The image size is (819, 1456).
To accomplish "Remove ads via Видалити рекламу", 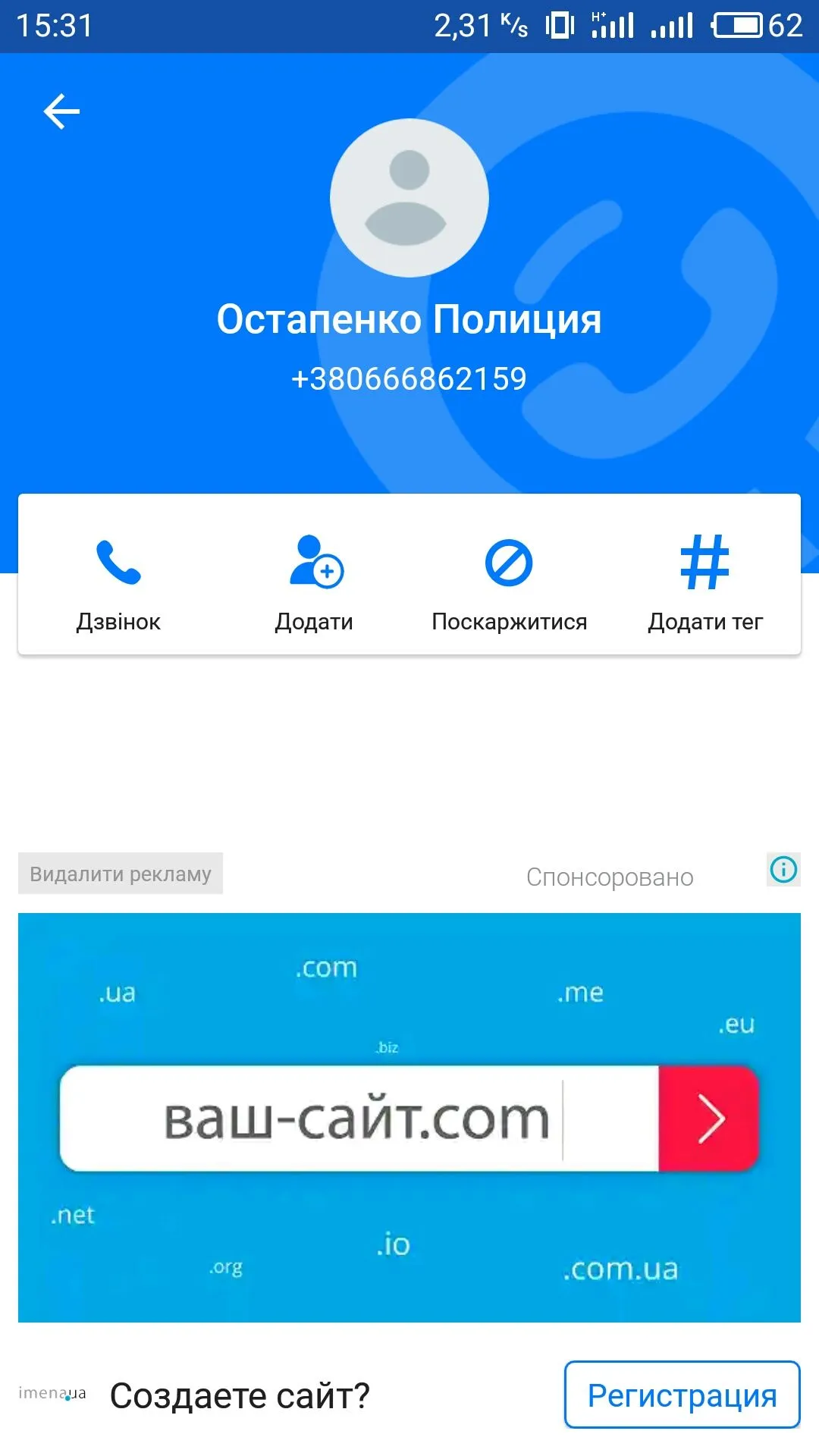I will click(121, 874).
